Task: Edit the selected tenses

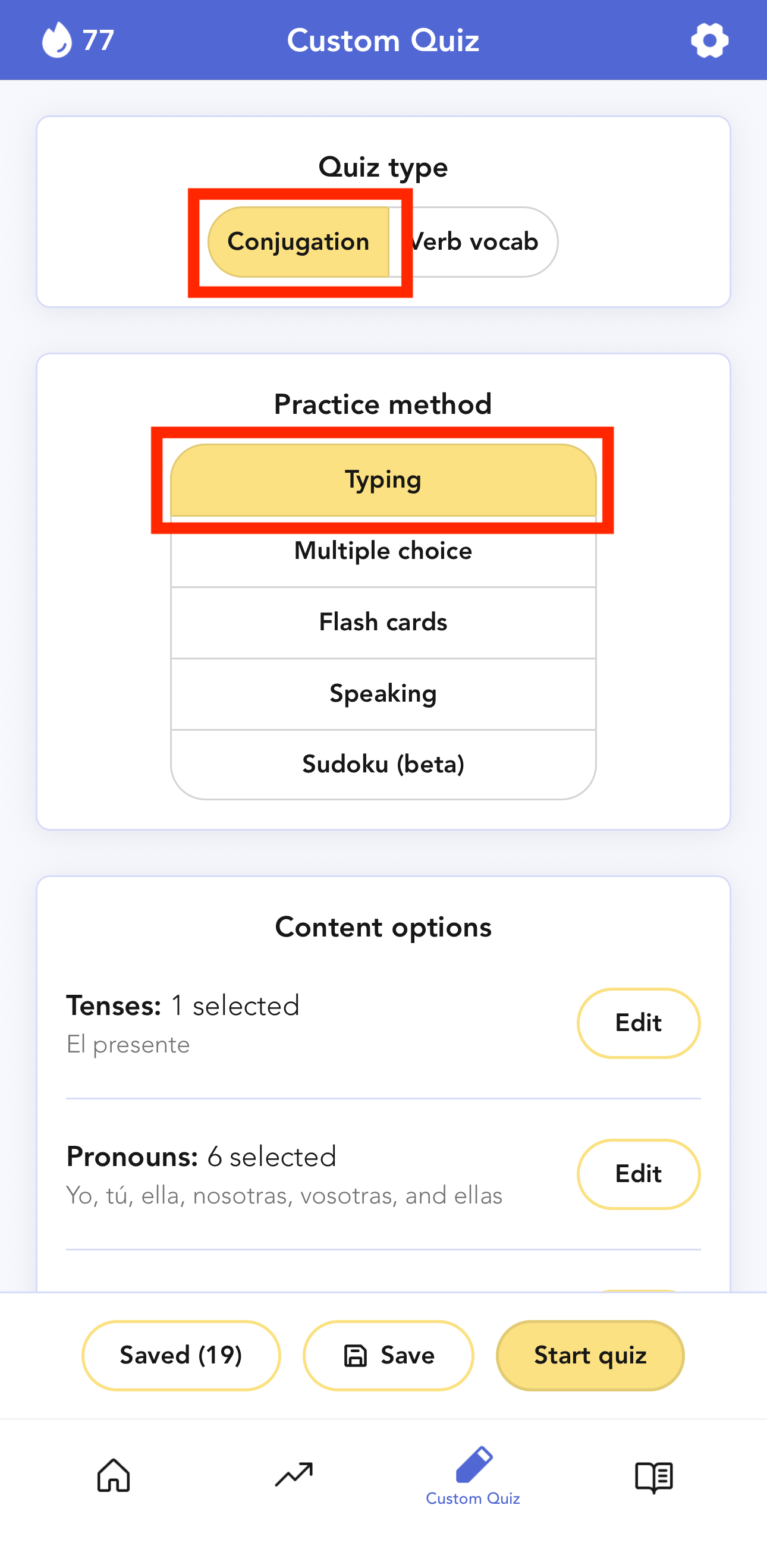Action: pyautogui.click(x=638, y=1023)
